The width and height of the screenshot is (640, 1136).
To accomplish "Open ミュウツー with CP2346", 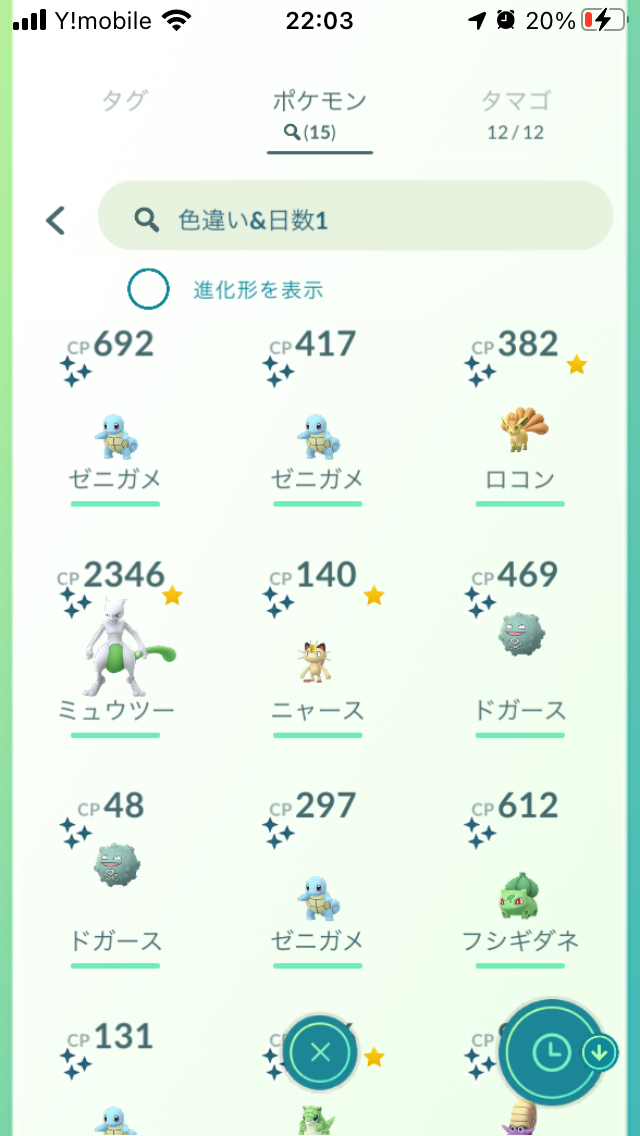I will tap(115, 648).
